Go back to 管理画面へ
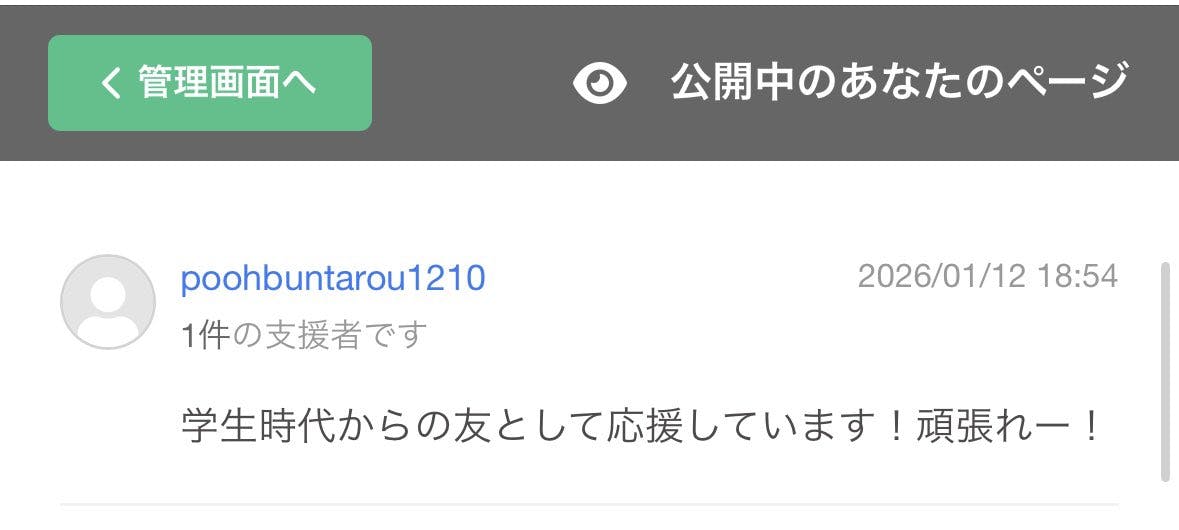The height and width of the screenshot is (530, 1179). pos(210,83)
